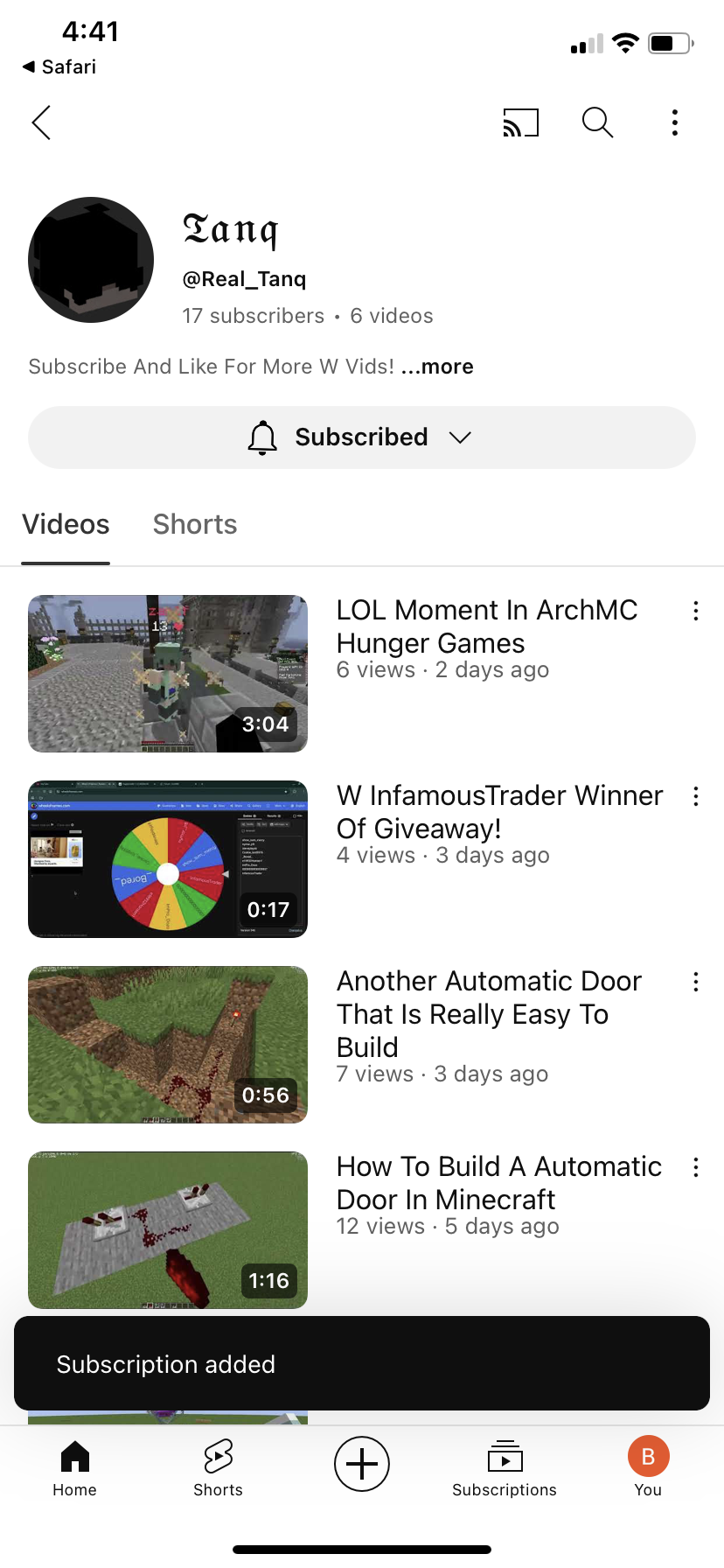Open options for How To Build video
Viewport: 724px width, 1568px height.
tap(695, 1167)
